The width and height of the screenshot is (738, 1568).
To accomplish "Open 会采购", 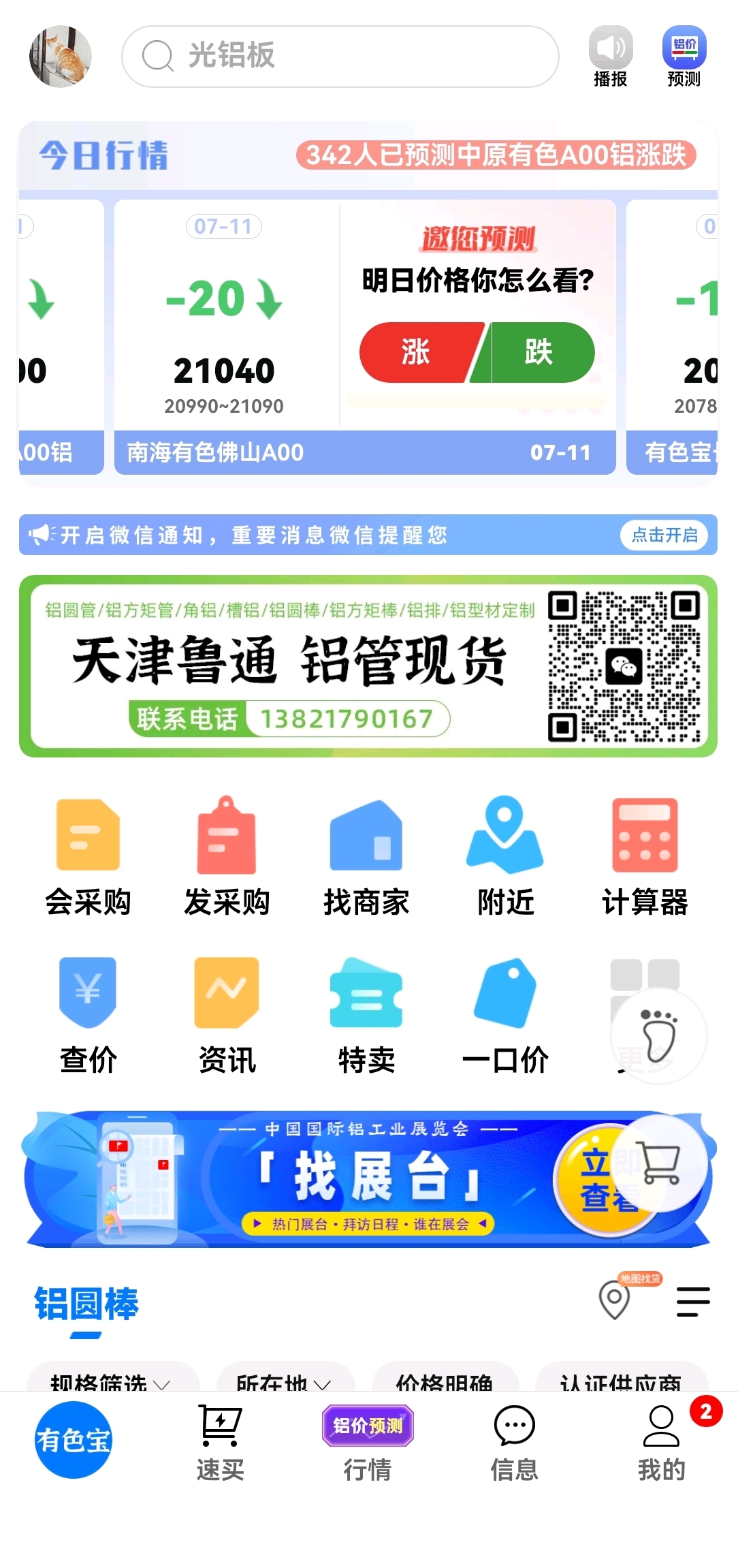I will 88,857.
